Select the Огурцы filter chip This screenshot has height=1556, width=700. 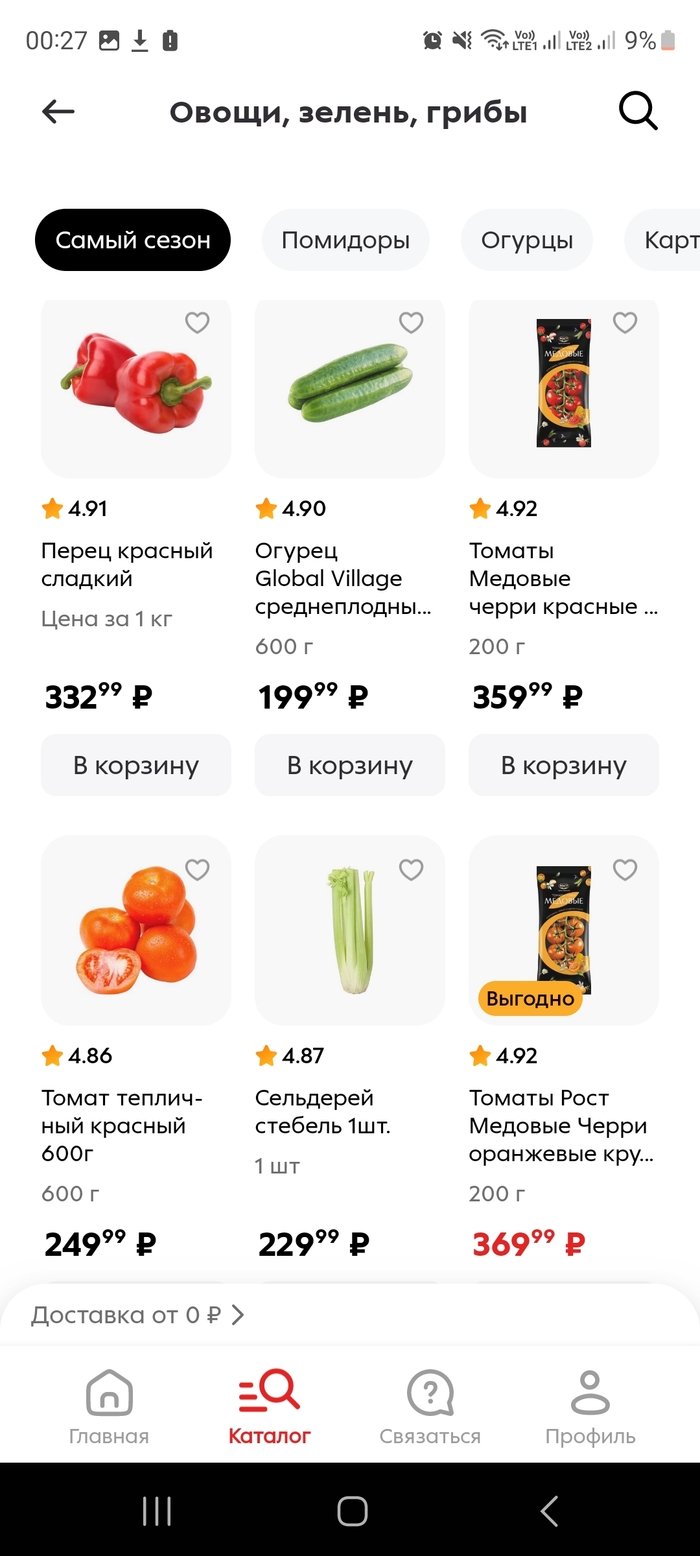[x=526, y=240]
